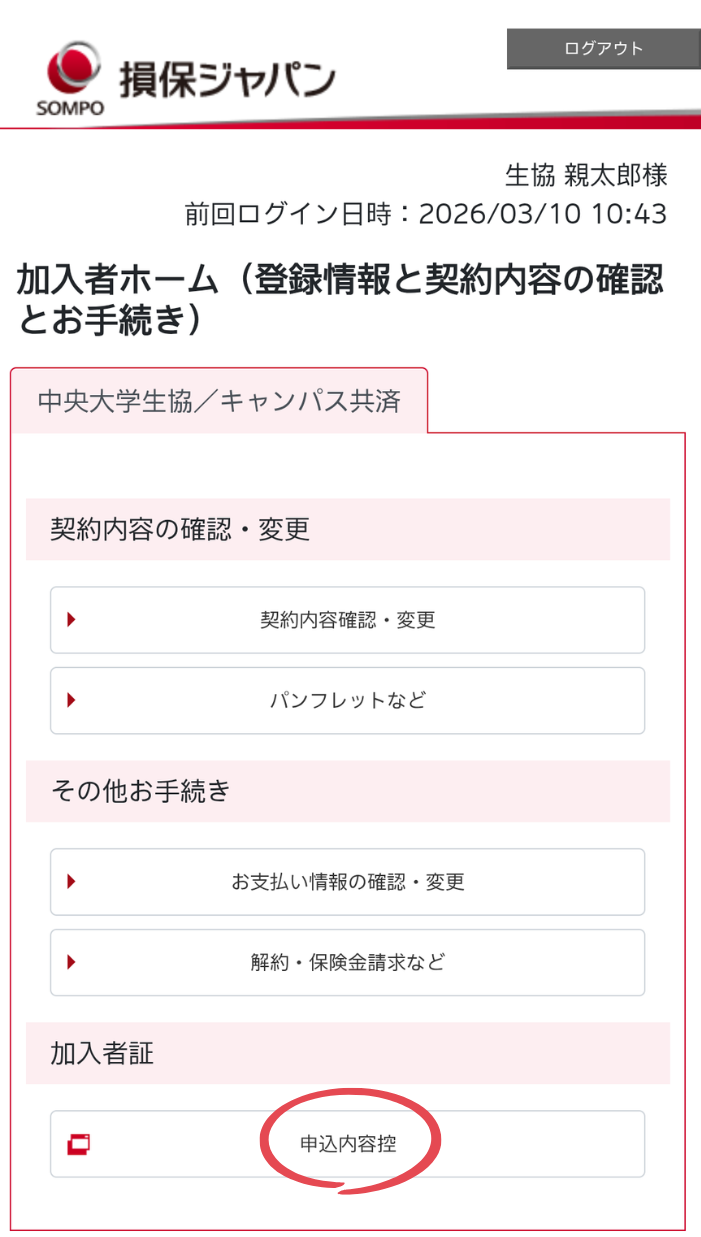Tap the ログアウト button
Viewport: 701px width, 1237px height.
pos(603,49)
